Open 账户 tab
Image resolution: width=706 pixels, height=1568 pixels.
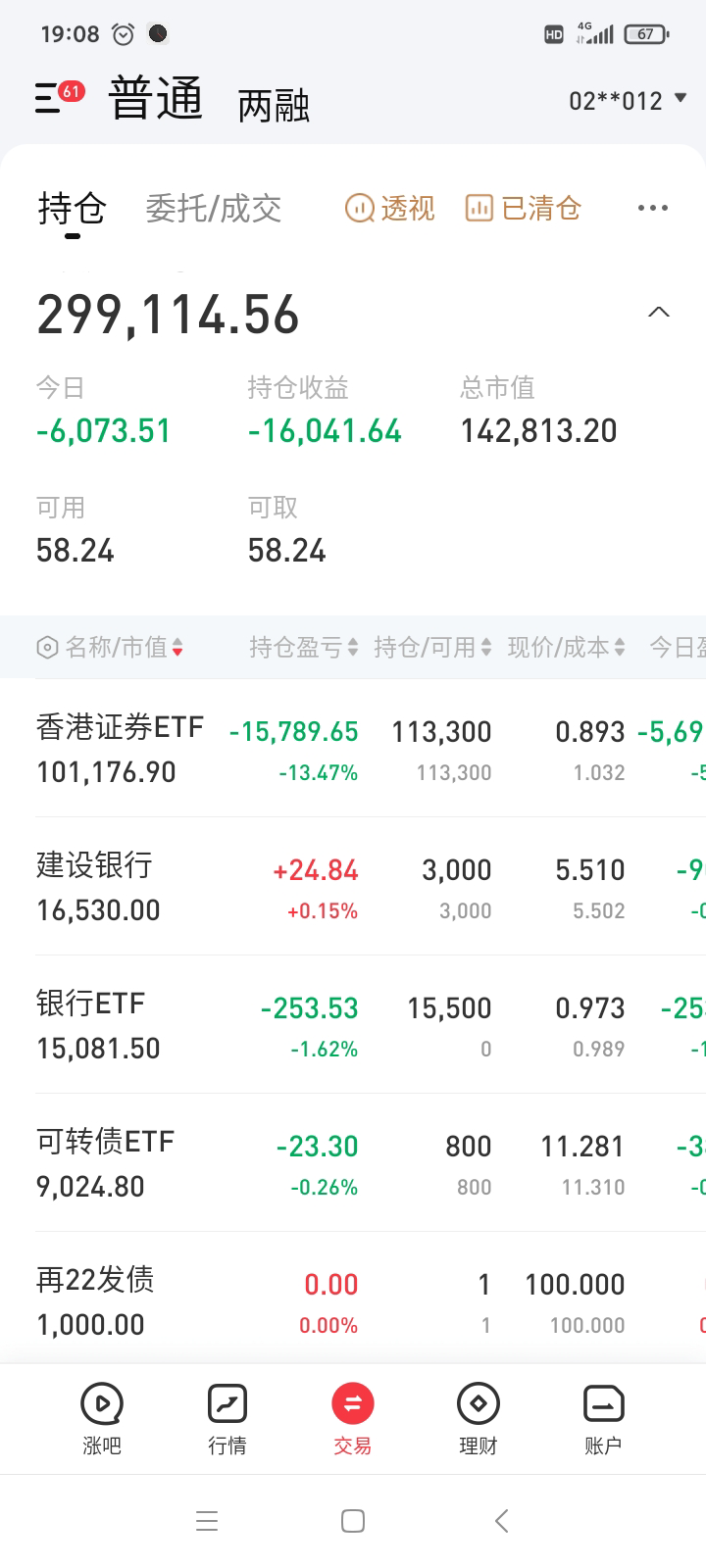click(x=603, y=1419)
